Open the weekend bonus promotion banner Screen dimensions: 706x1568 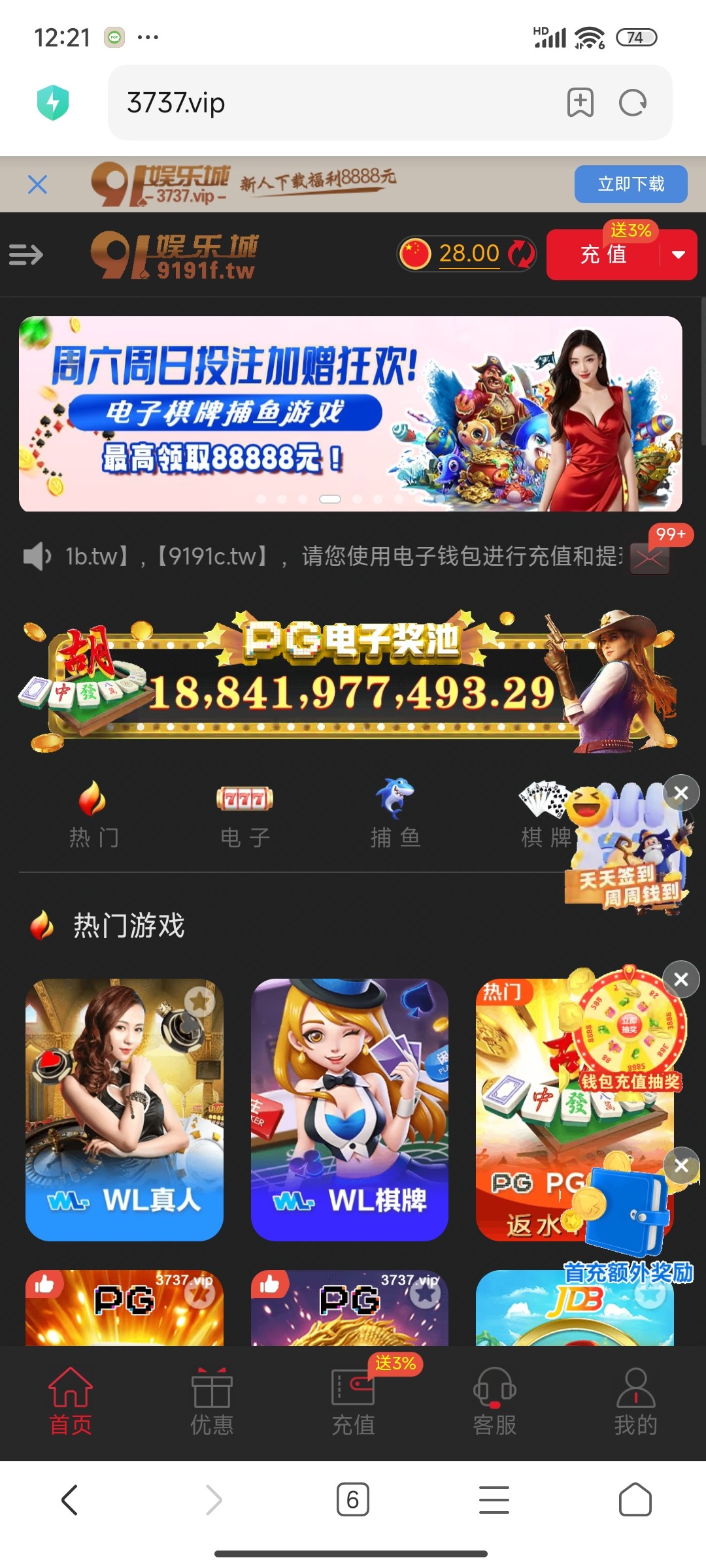(350, 413)
